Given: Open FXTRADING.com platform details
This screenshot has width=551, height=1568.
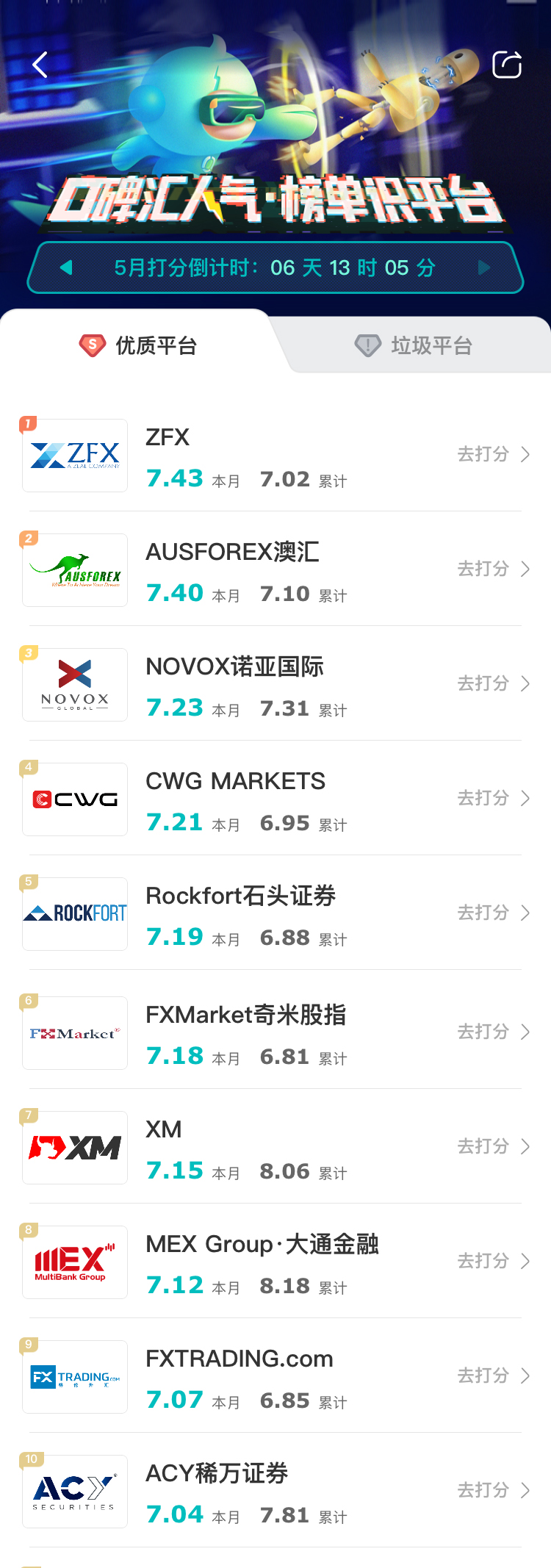Looking at the screenshot, I should click(x=275, y=1377).
